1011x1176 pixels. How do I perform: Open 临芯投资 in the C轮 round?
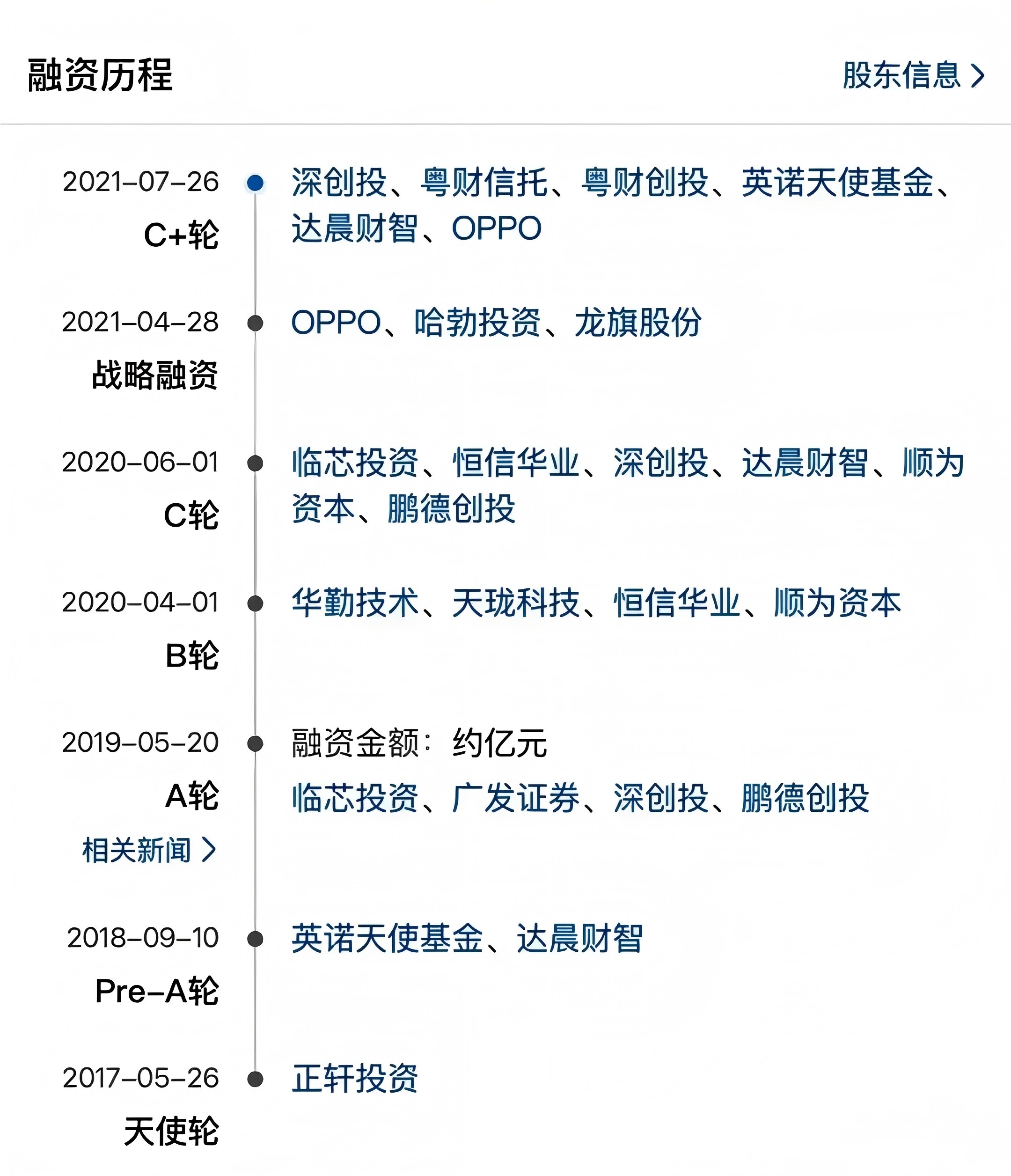click(355, 463)
